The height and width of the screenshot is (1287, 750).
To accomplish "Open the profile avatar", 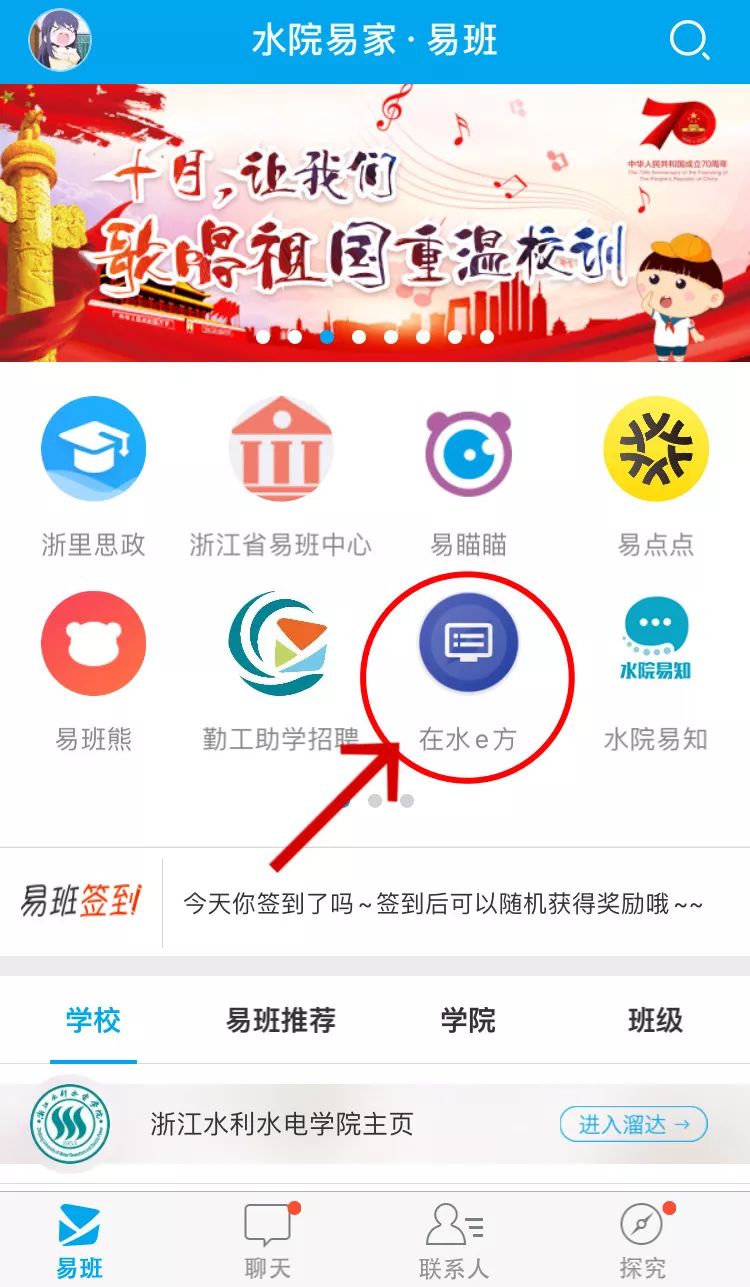I will (60, 41).
